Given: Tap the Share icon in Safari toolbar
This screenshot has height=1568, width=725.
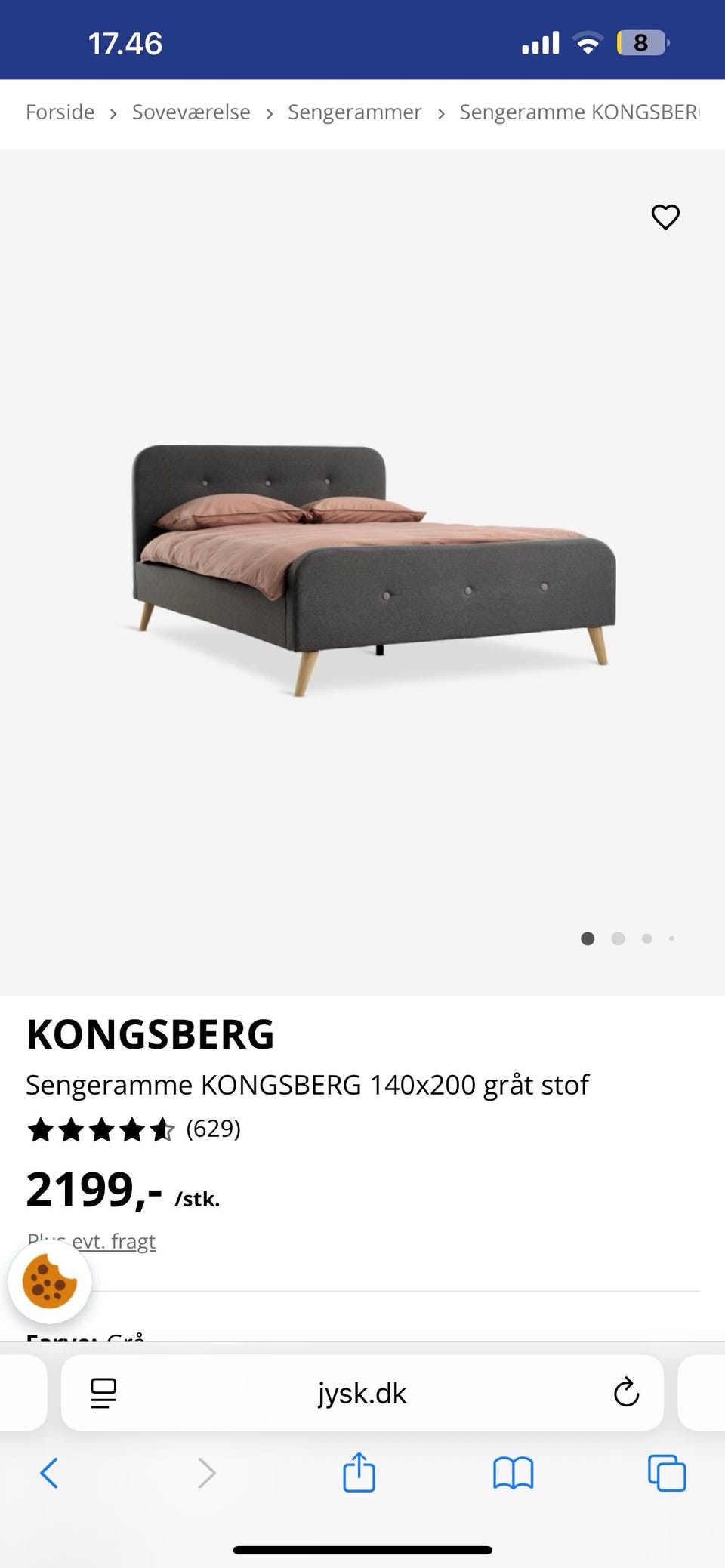Looking at the screenshot, I should pyautogui.click(x=360, y=1472).
